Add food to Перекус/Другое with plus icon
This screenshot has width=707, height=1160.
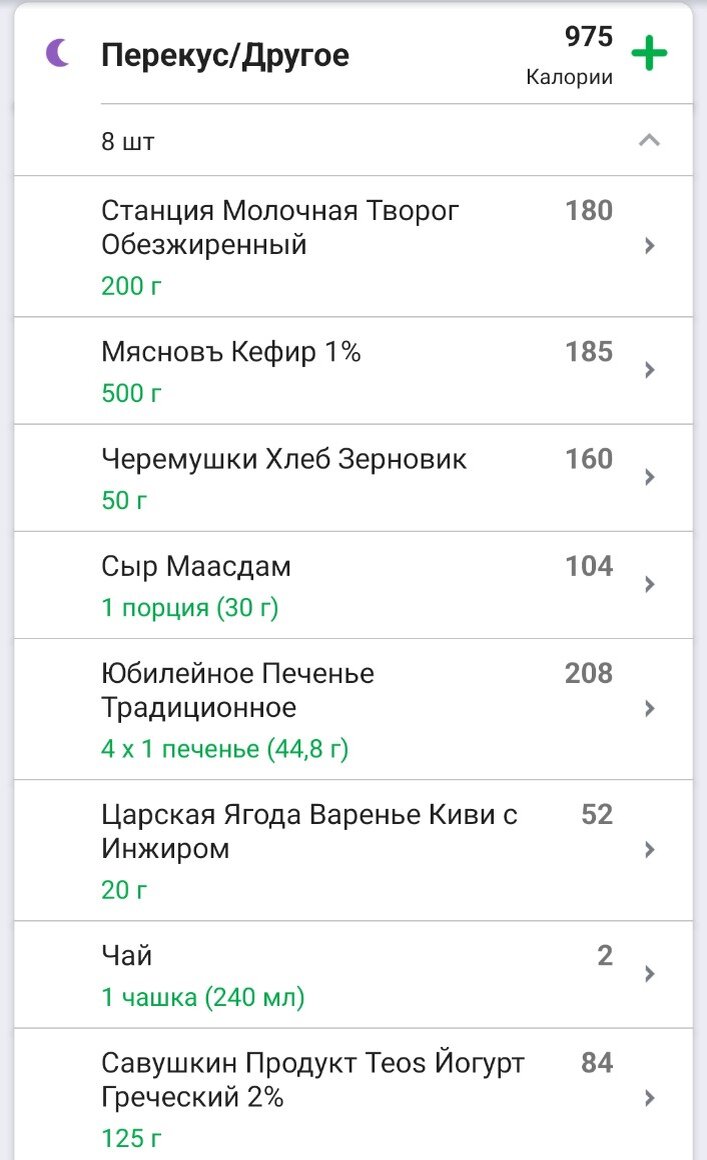[649, 53]
